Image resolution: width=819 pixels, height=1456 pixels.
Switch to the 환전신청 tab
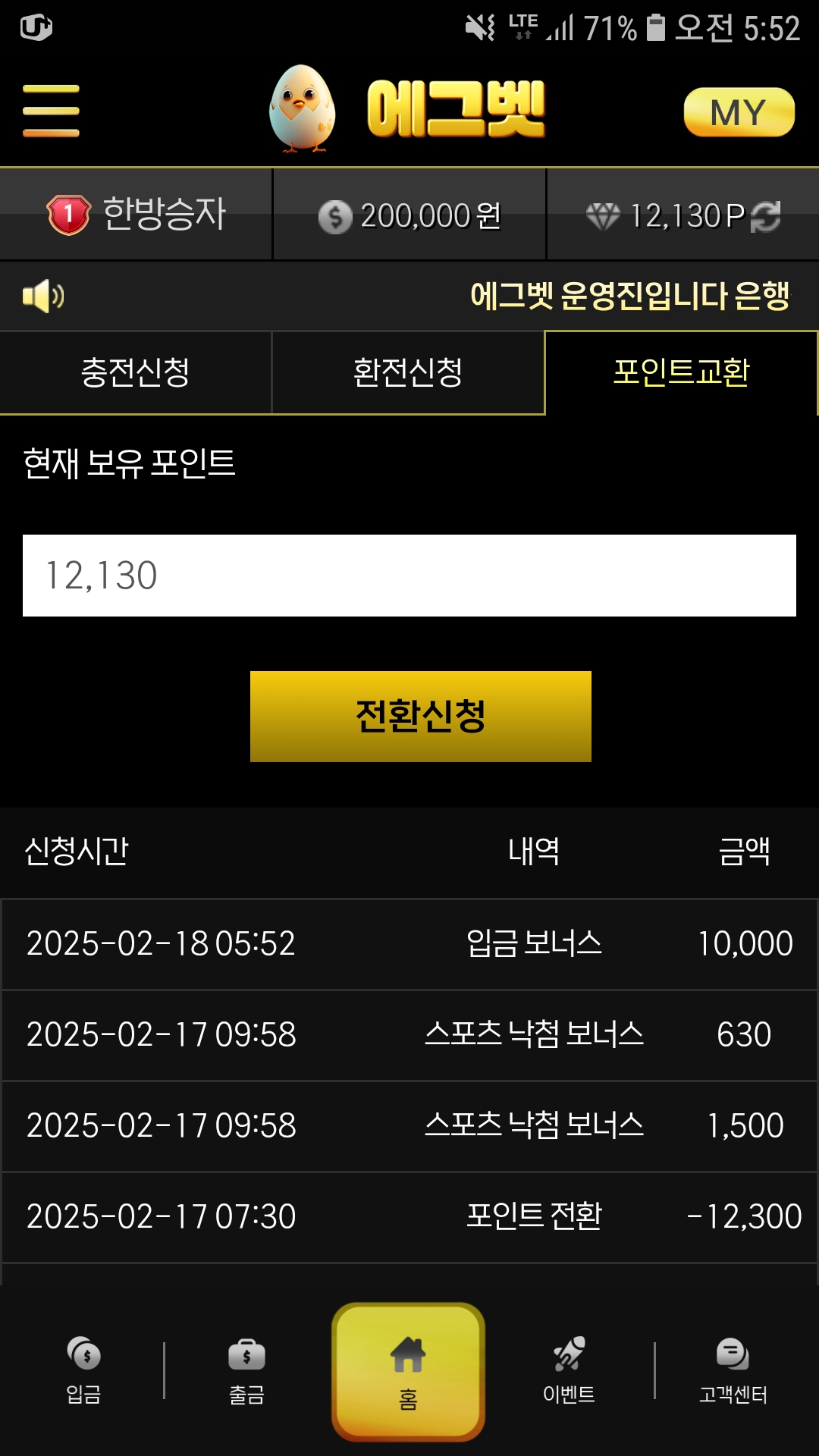pyautogui.click(x=408, y=372)
